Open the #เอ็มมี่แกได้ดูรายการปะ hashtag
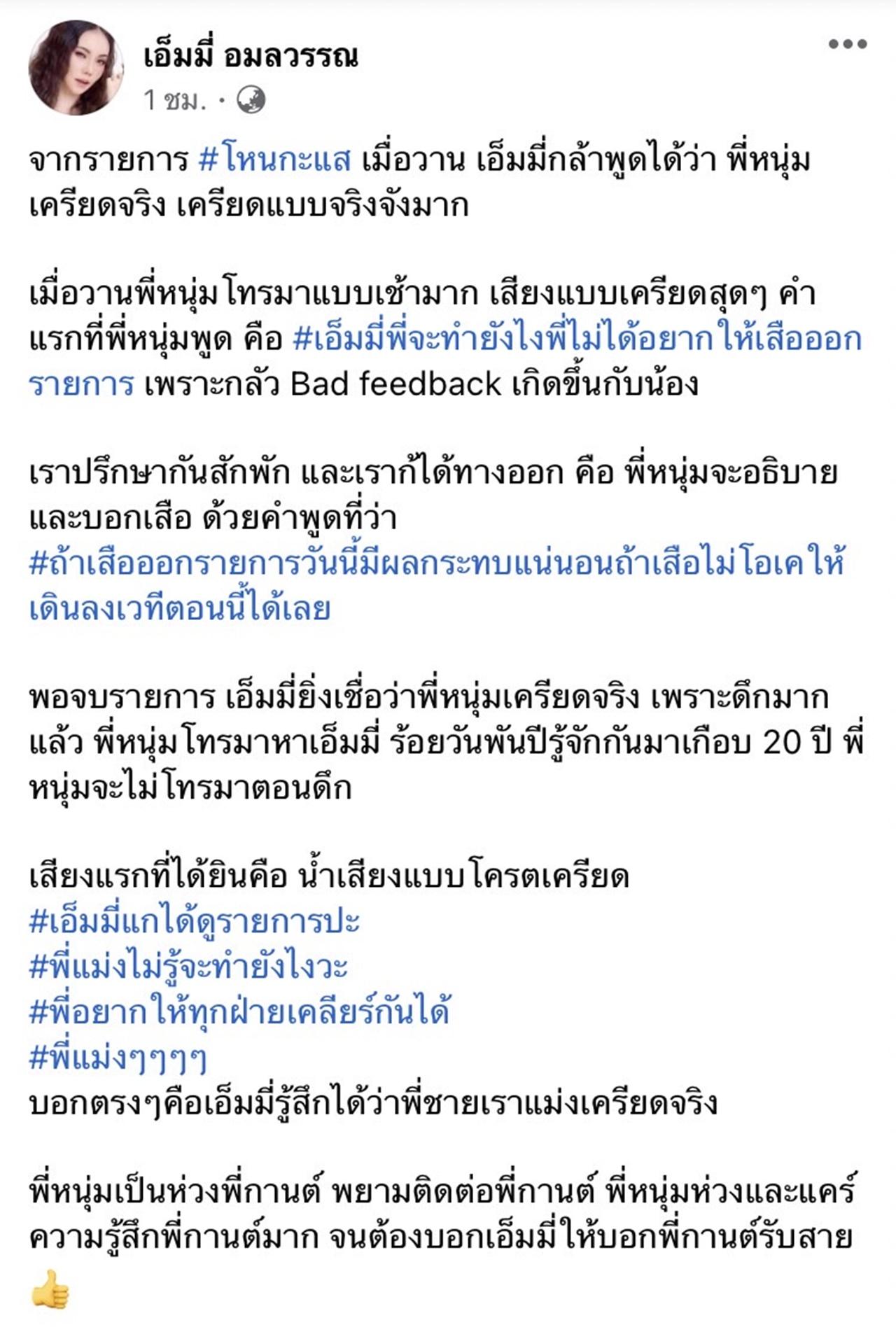The image size is (896, 1339). 195,922
